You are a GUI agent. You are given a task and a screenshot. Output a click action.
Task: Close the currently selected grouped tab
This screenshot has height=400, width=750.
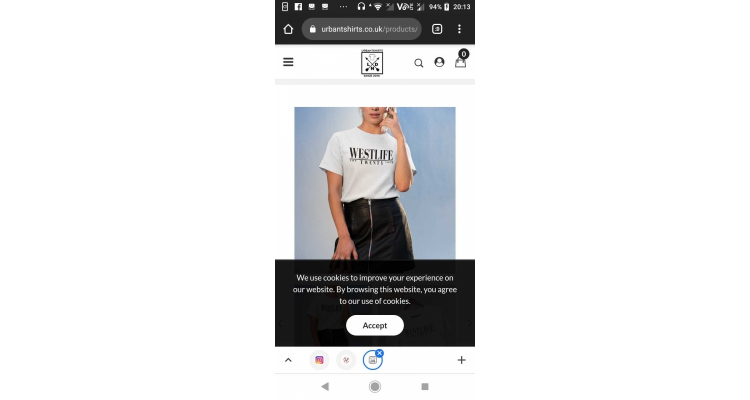point(380,353)
